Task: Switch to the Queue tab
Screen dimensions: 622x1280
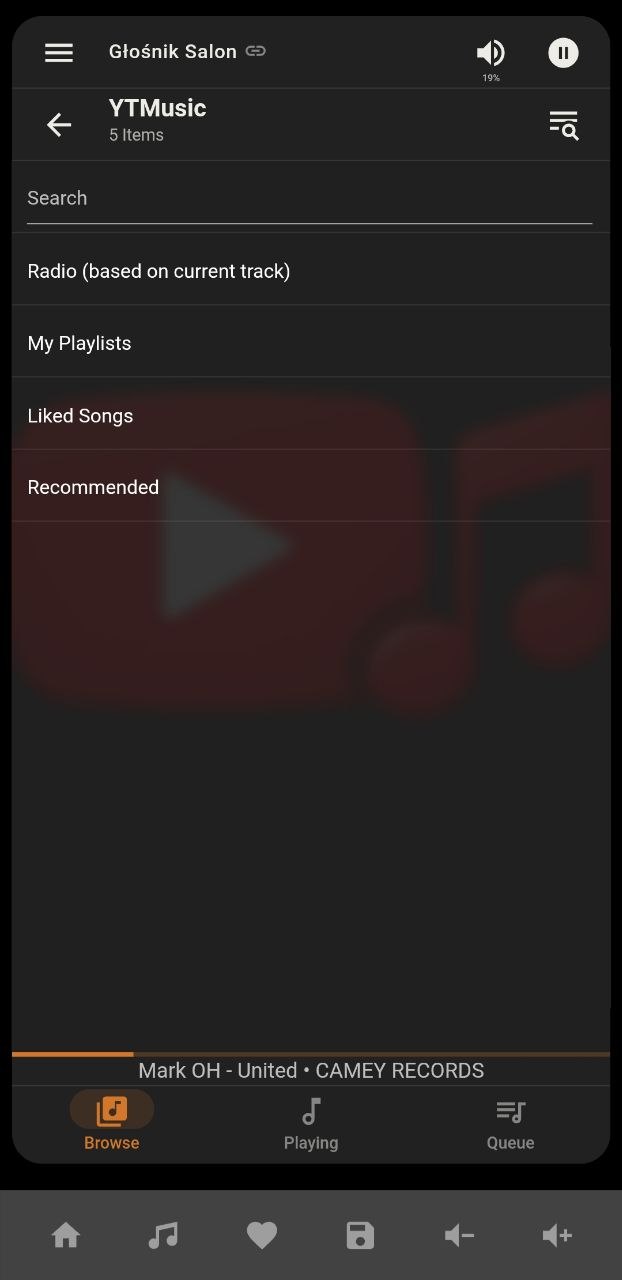Action: point(510,1125)
